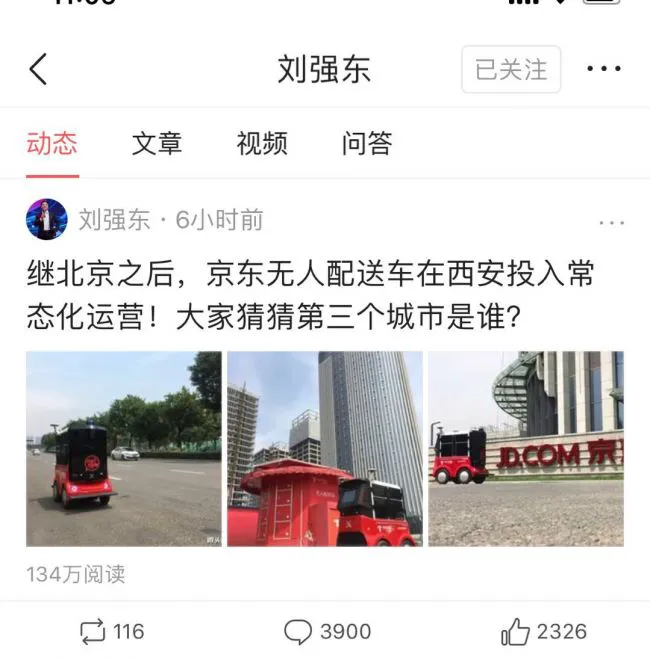Open the top-right overflow menu
The image size is (650, 660).
[604, 70]
